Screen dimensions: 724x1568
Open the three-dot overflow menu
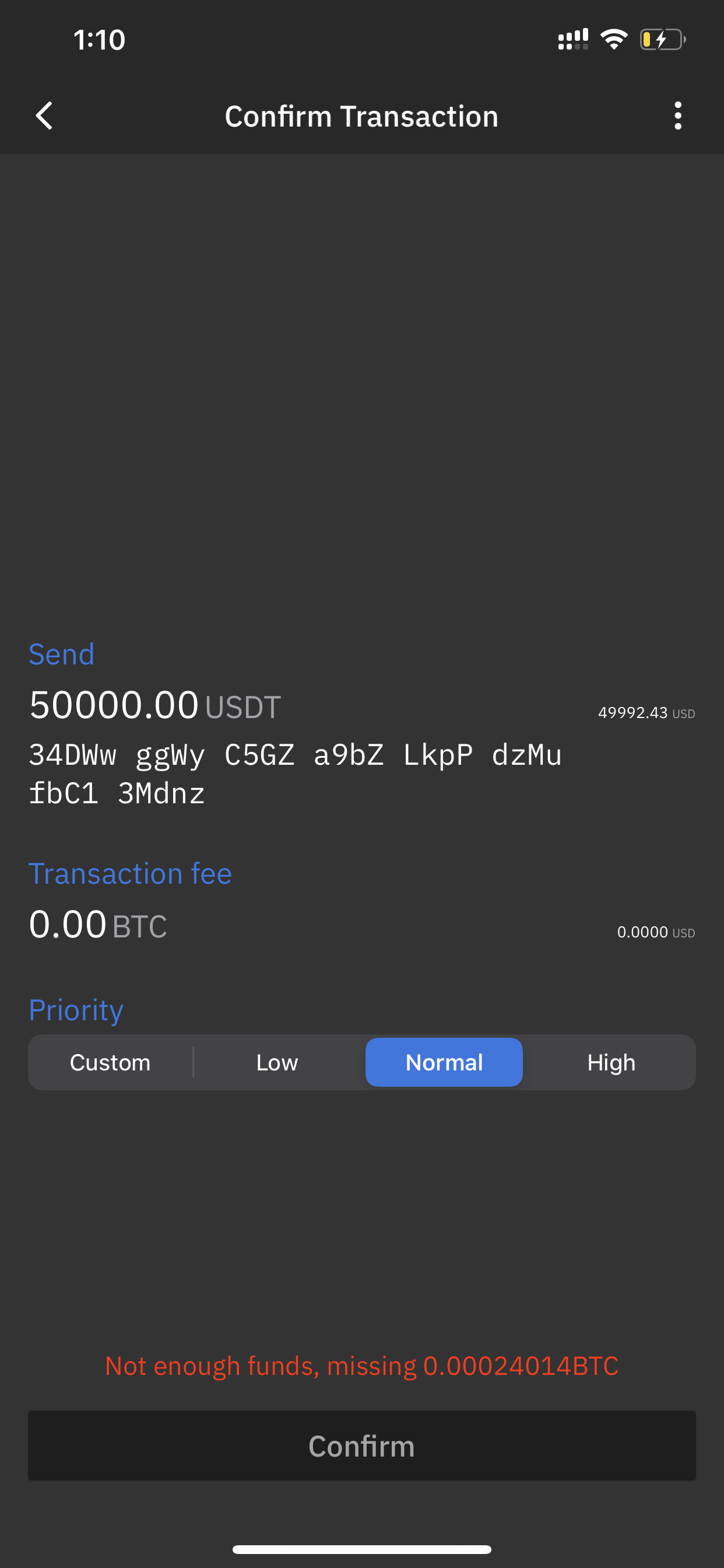[678, 116]
